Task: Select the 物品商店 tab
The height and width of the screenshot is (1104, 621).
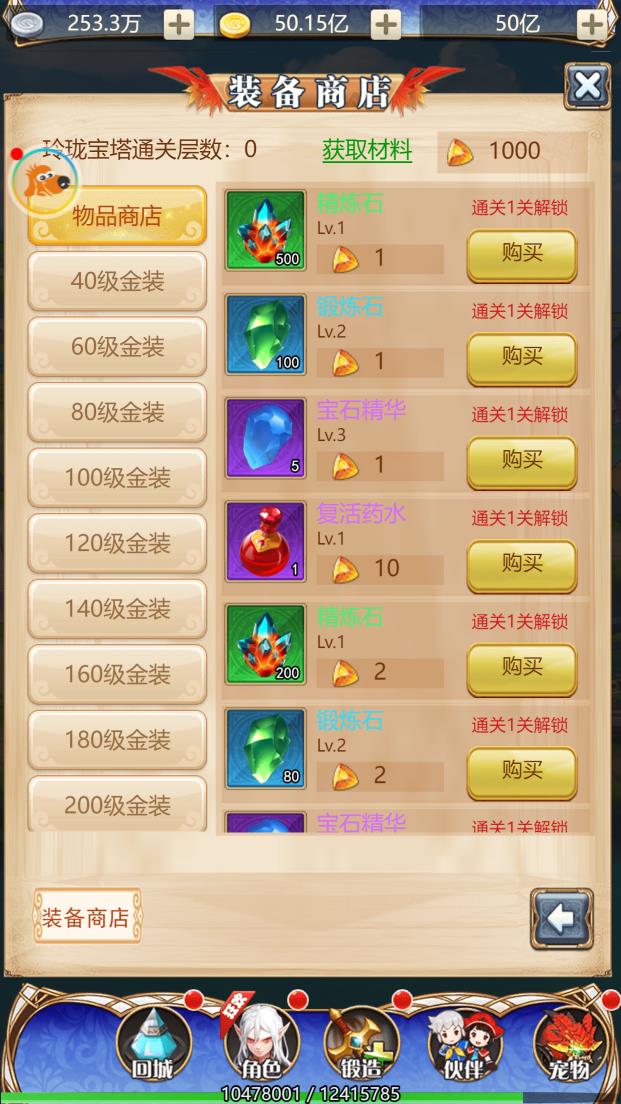Action: pos(117,216)
